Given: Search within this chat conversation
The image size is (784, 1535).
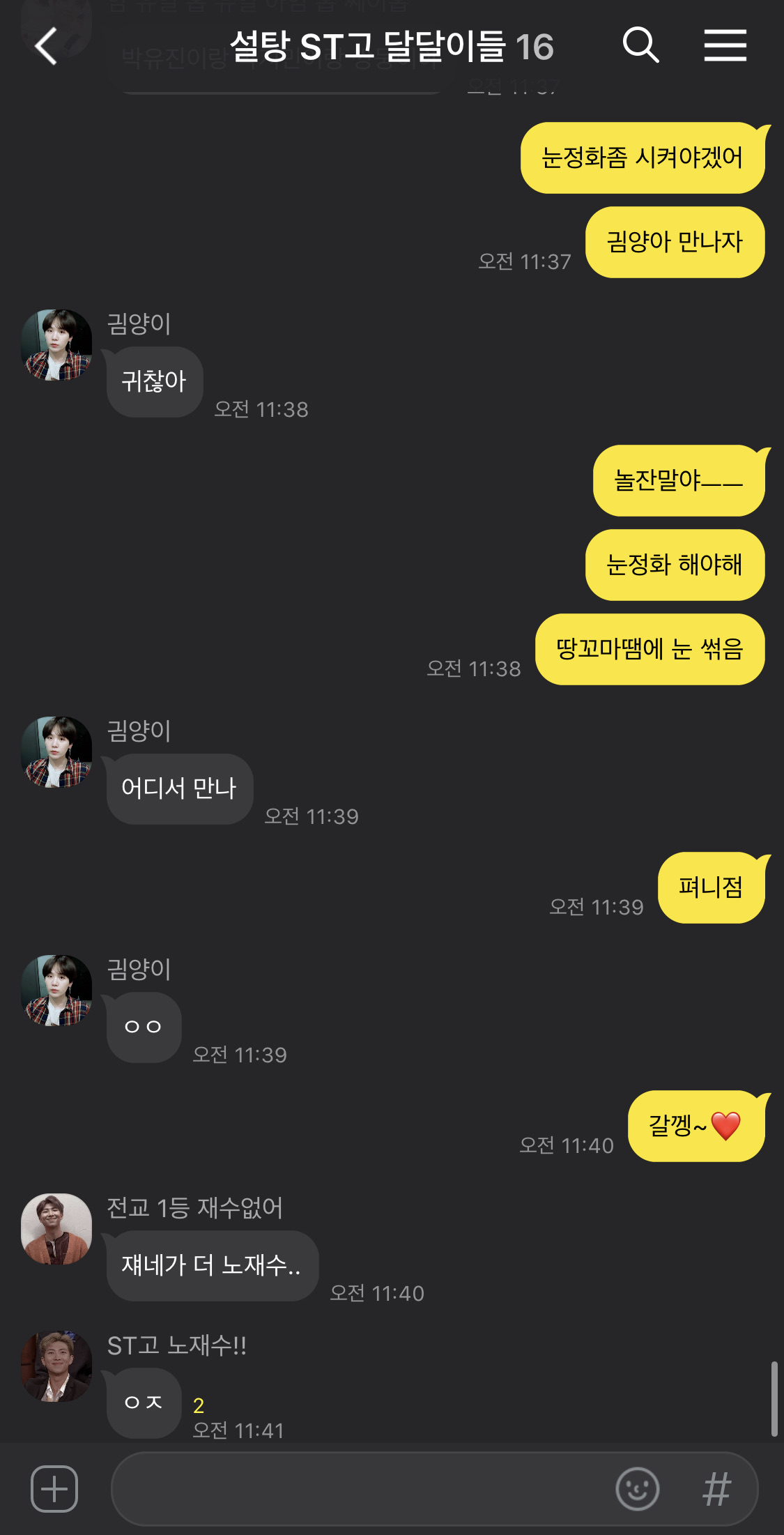Looking at the screenshot, I should point(640,46).
